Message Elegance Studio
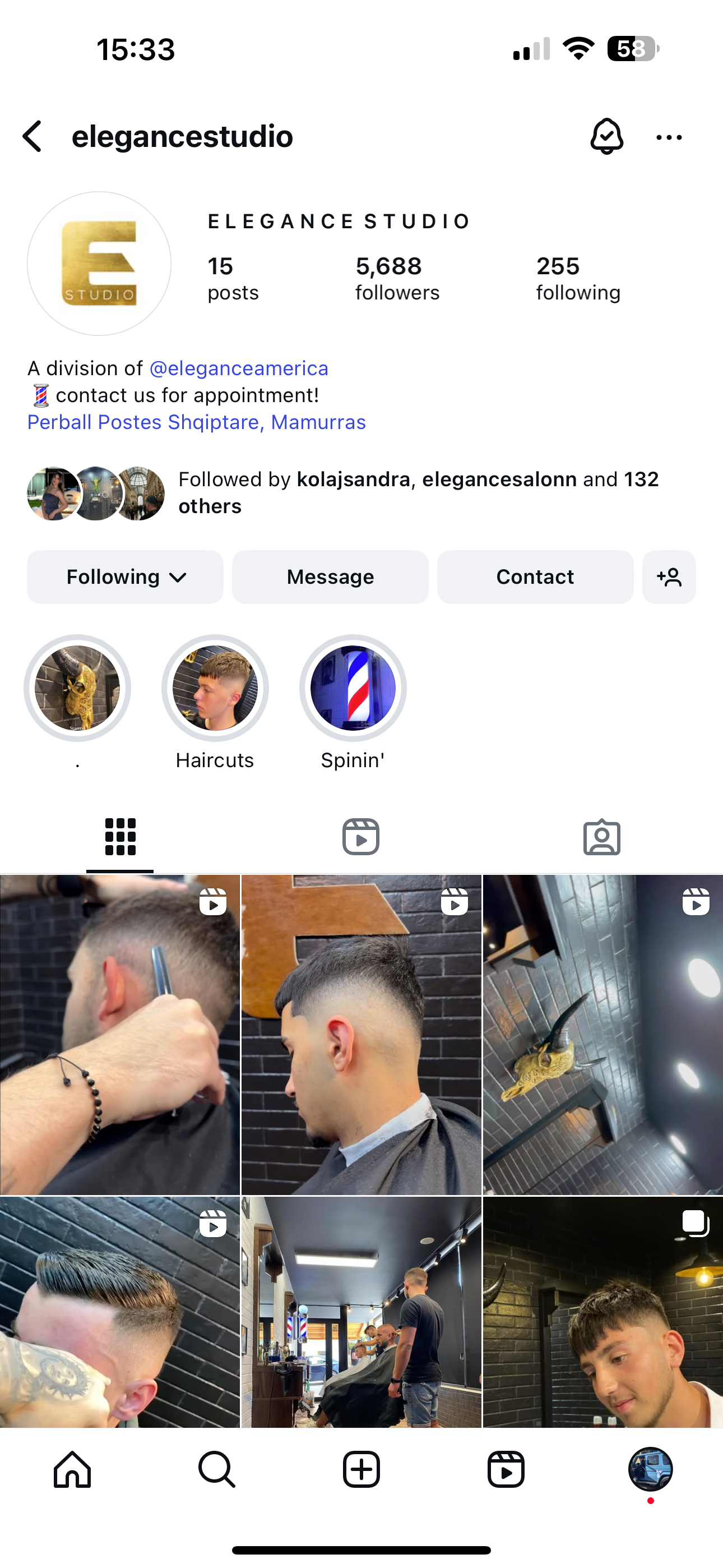 coord(330,577)
